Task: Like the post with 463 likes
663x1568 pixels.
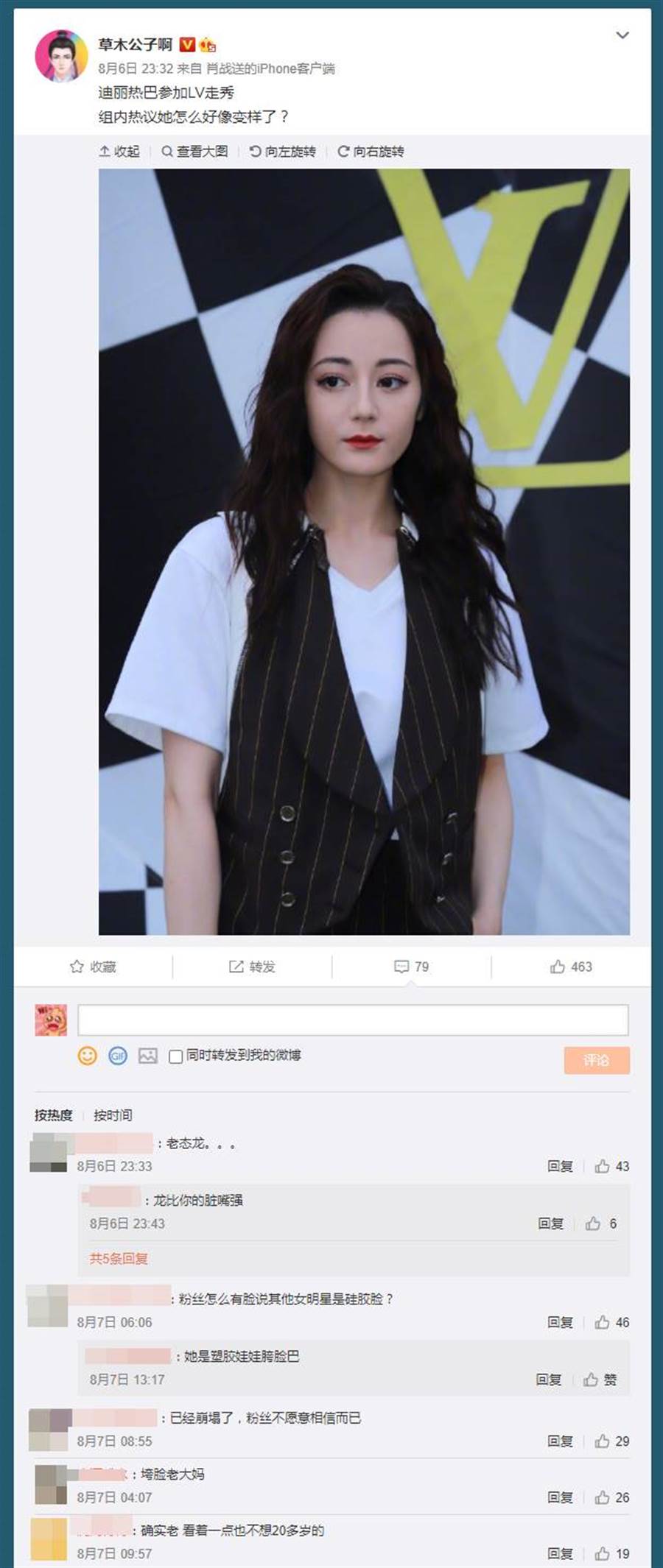Action: (x=571, y=967)
